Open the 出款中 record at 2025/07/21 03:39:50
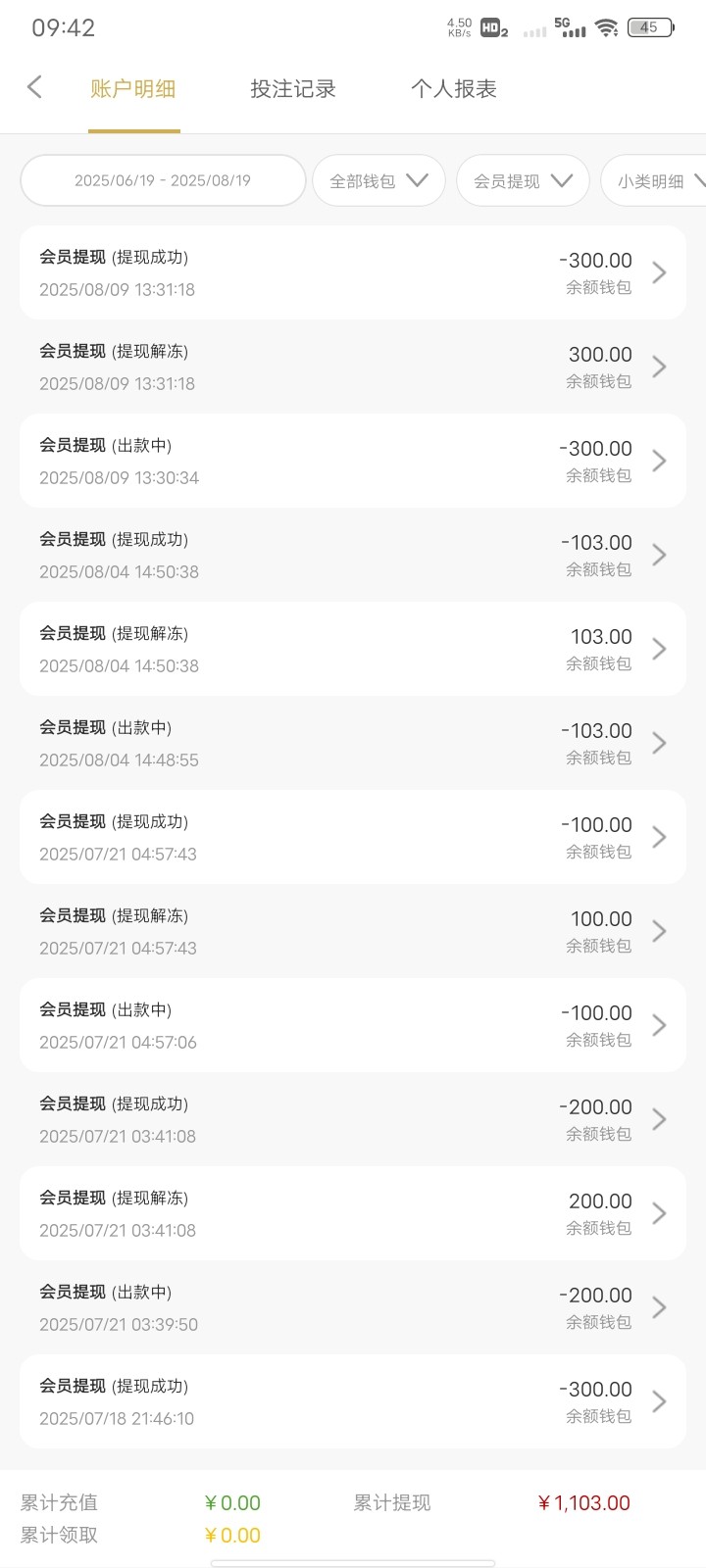The width and height of the screenshot is (706, 1568). pos(352,1307)
